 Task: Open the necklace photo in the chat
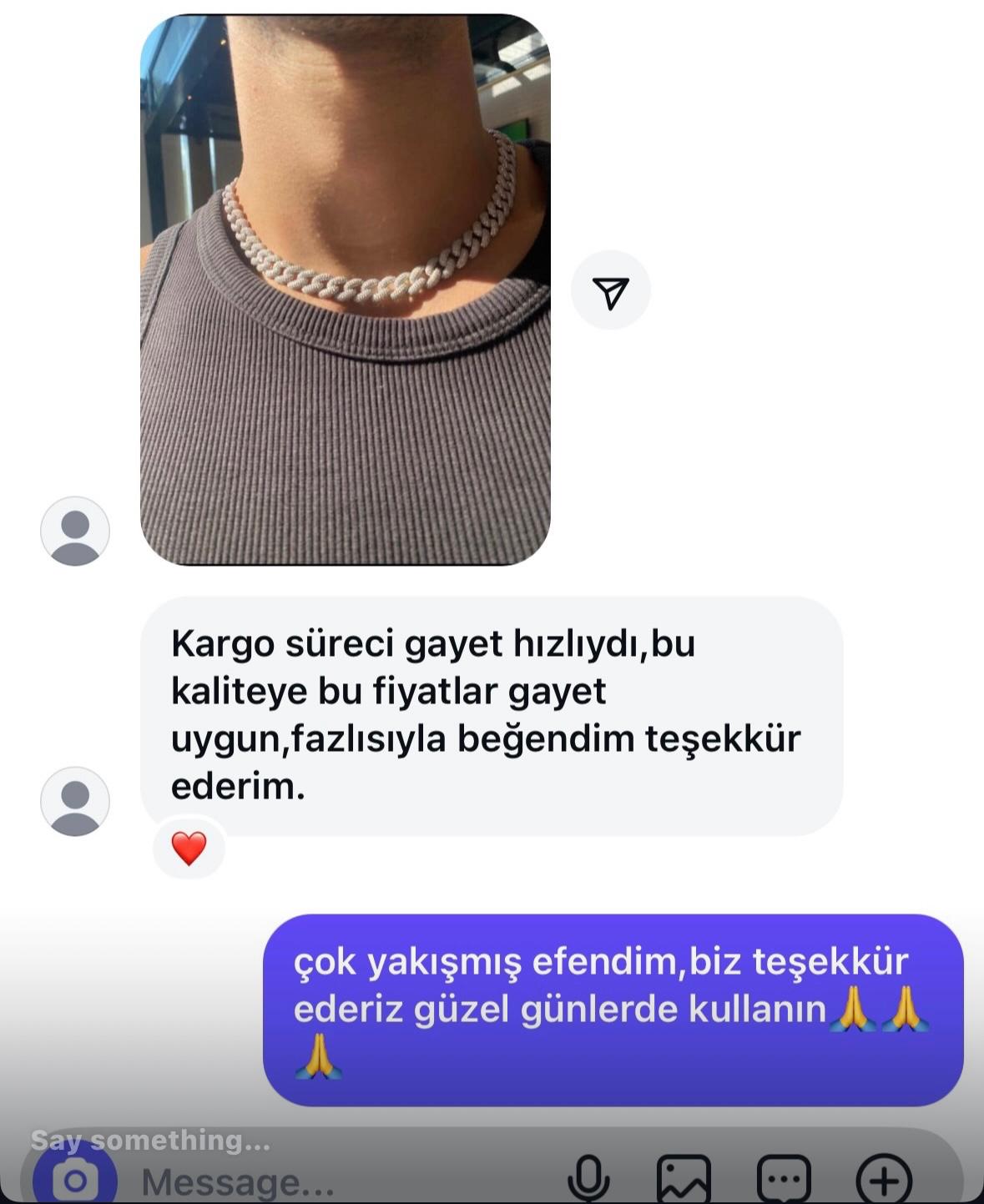(345, 290)
